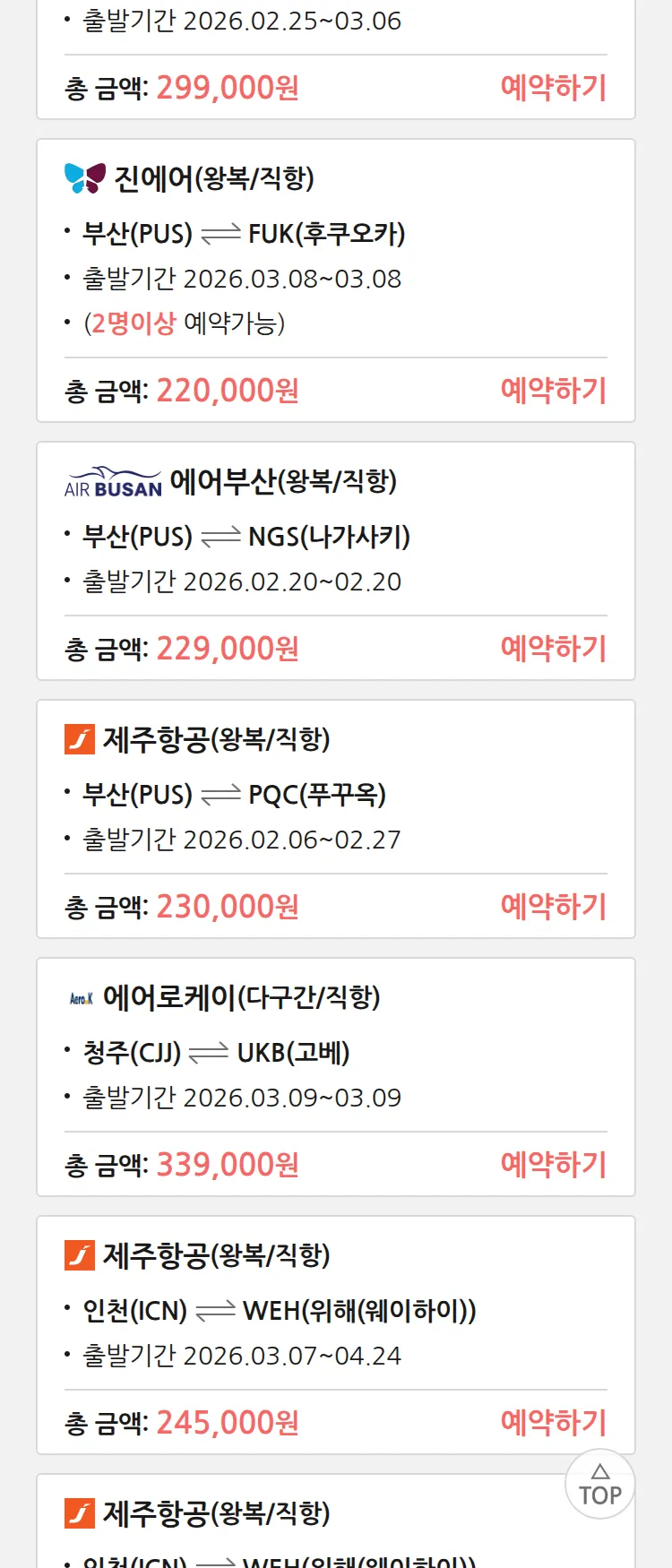
Task: Book the Jeju Air Phu Quoc flight
Action: click(x=553, y=907)
